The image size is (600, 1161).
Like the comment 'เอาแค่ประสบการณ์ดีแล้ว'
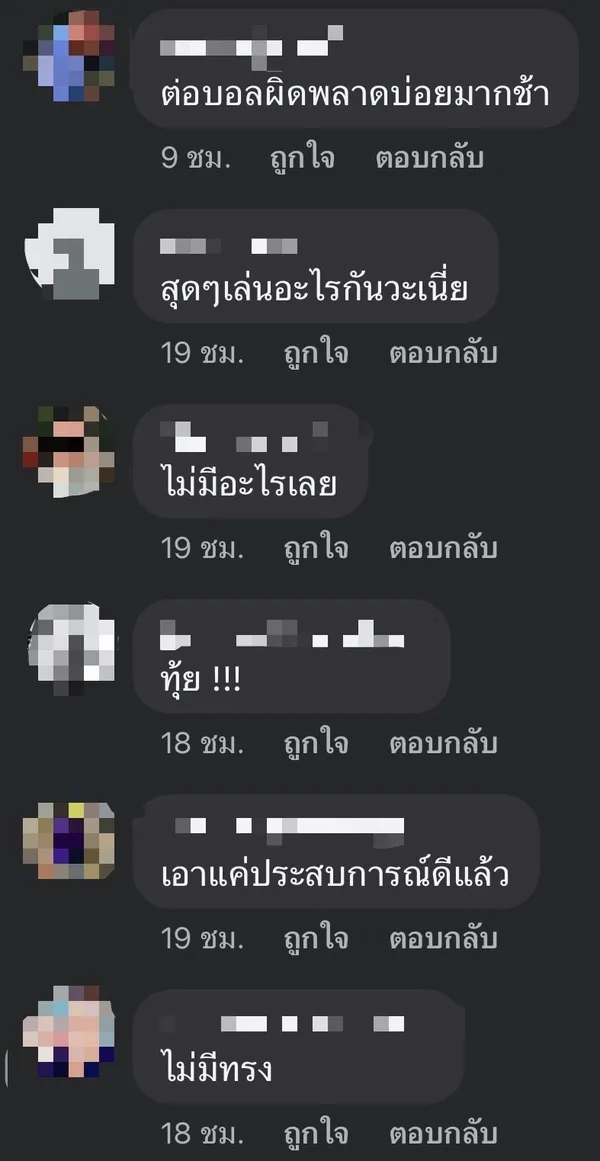[315, 938]
